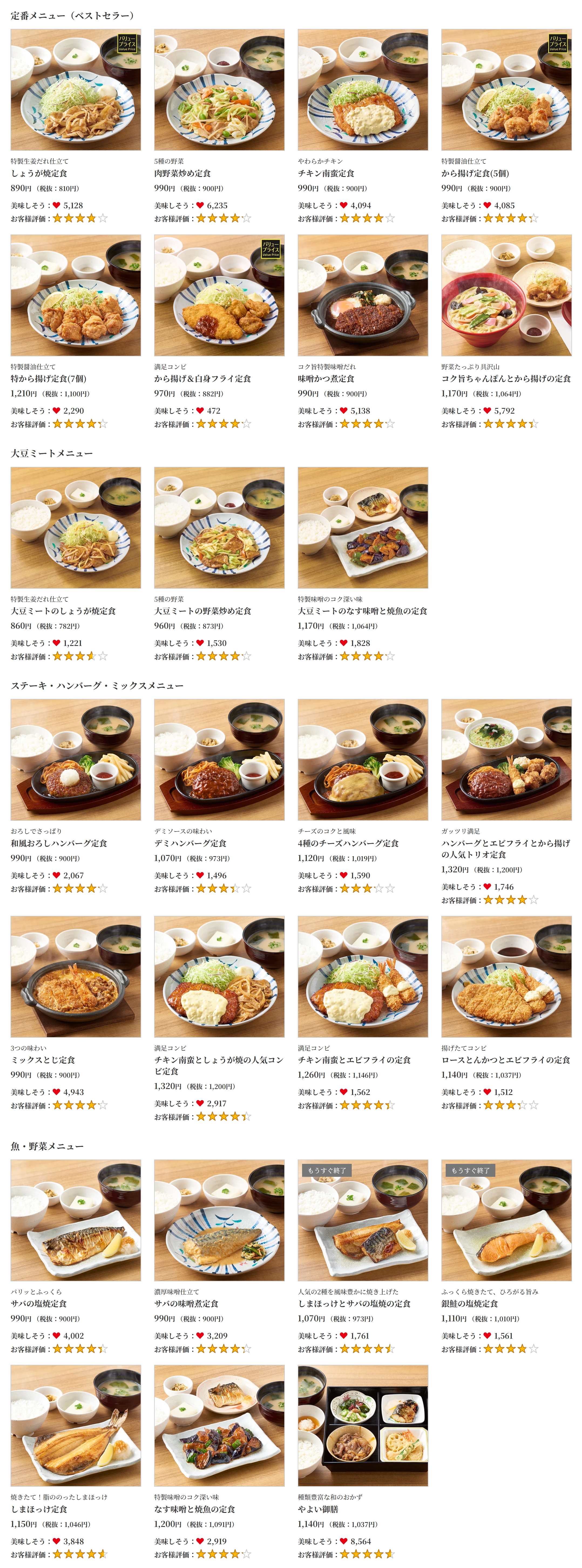The width and height of the screenshot is (582, 1568).
Task: Open the サバの塩焼定食 card
Action: point(75,1257)
